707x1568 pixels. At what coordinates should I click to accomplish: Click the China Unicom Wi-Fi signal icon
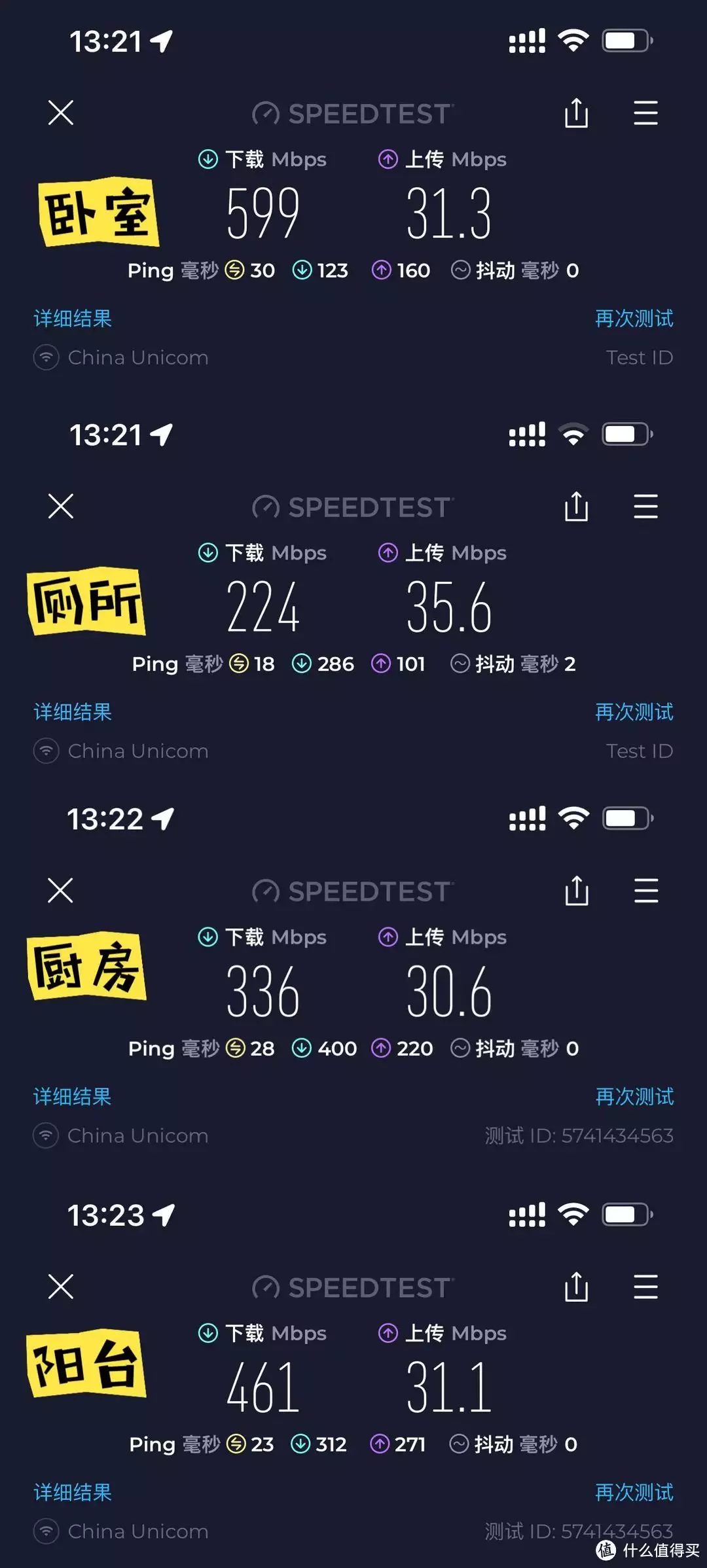[45, 357]
